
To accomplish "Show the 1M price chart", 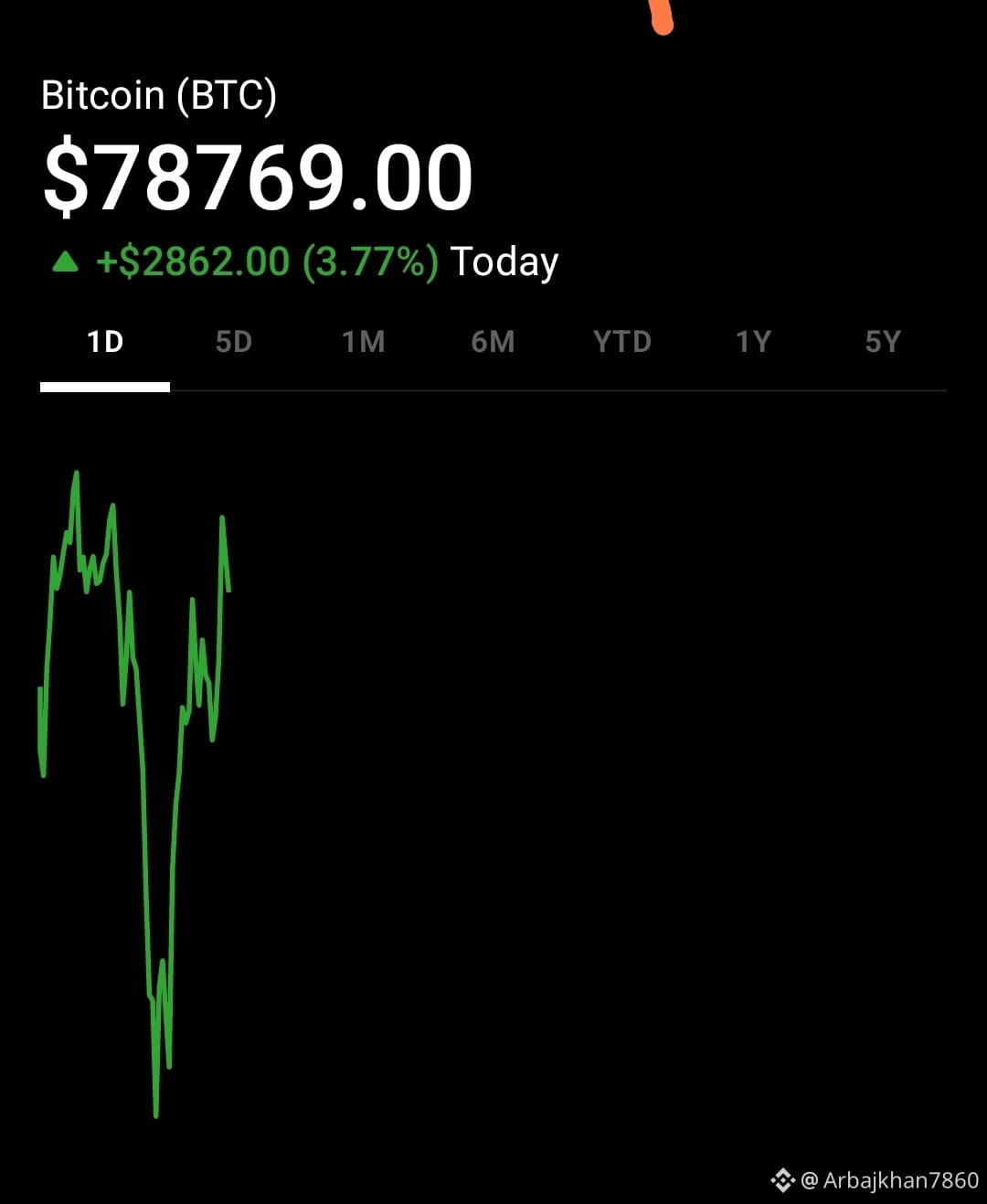I will coord(364,342).
